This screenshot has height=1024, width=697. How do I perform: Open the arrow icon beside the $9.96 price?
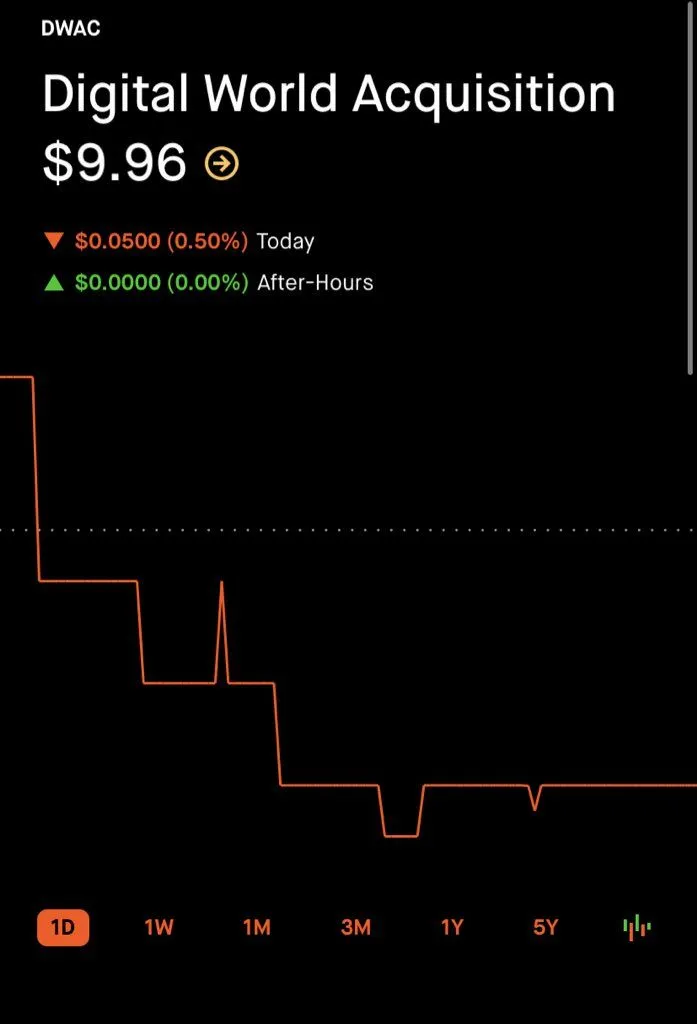[x=221, y=163]
